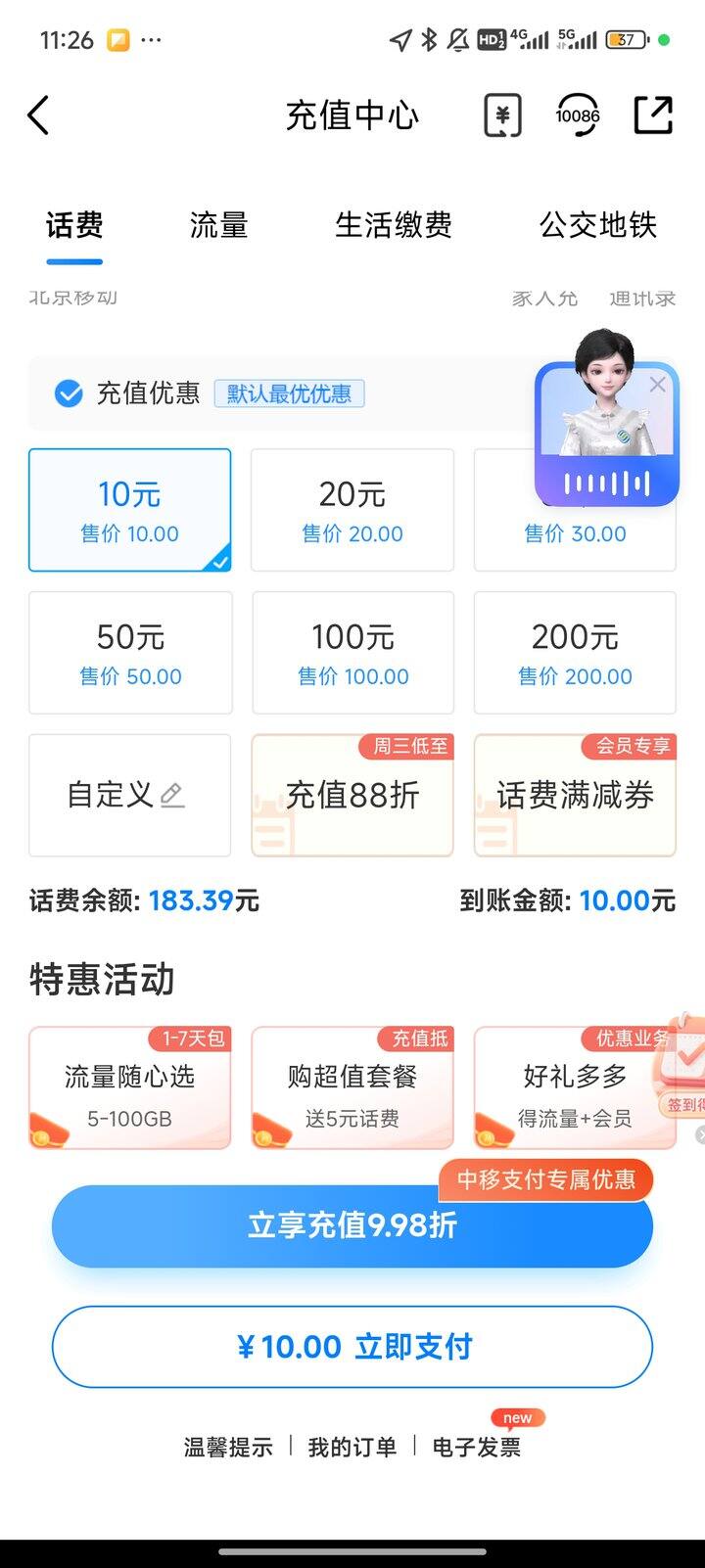
Task: Open the 话费满减券 member offer
Action: pos(575,795)
